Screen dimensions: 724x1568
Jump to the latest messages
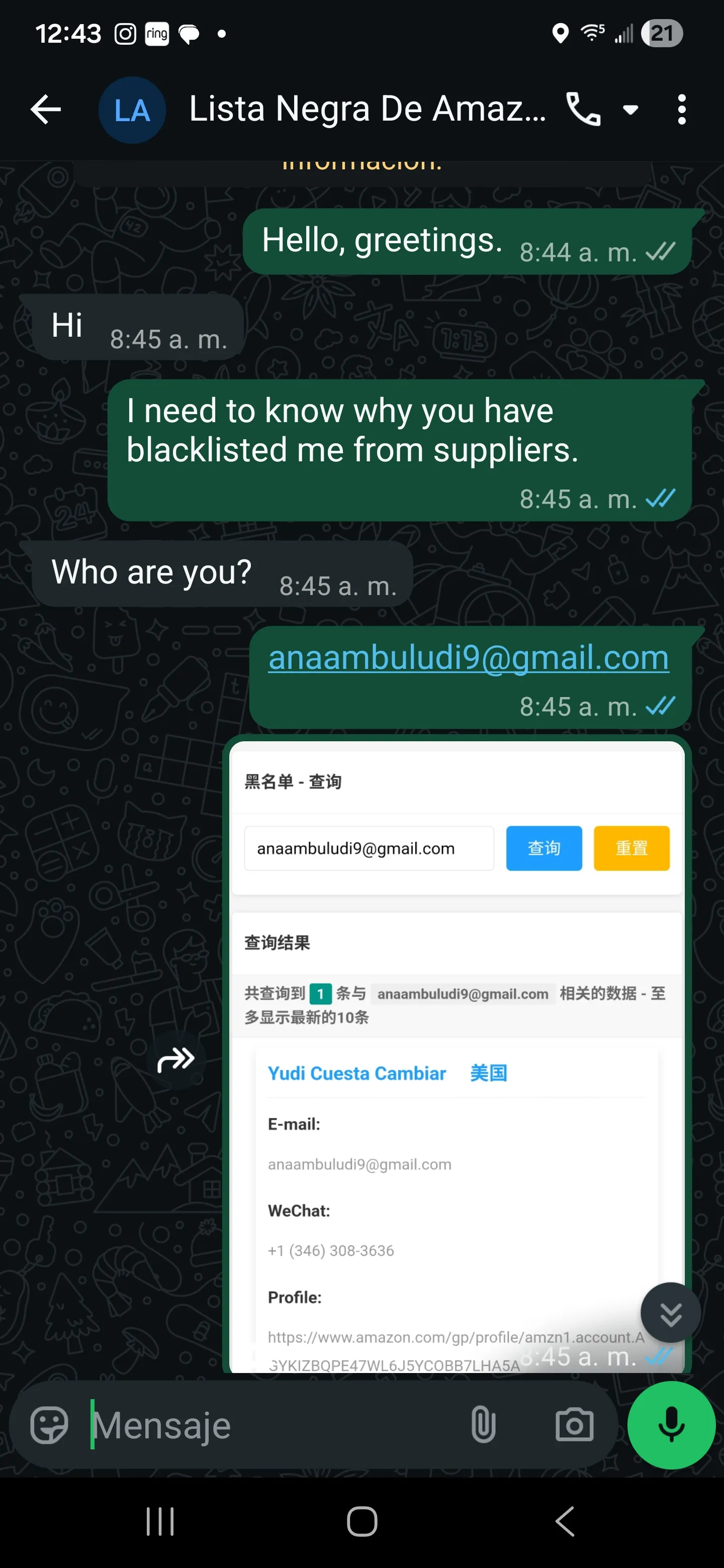670,1313
